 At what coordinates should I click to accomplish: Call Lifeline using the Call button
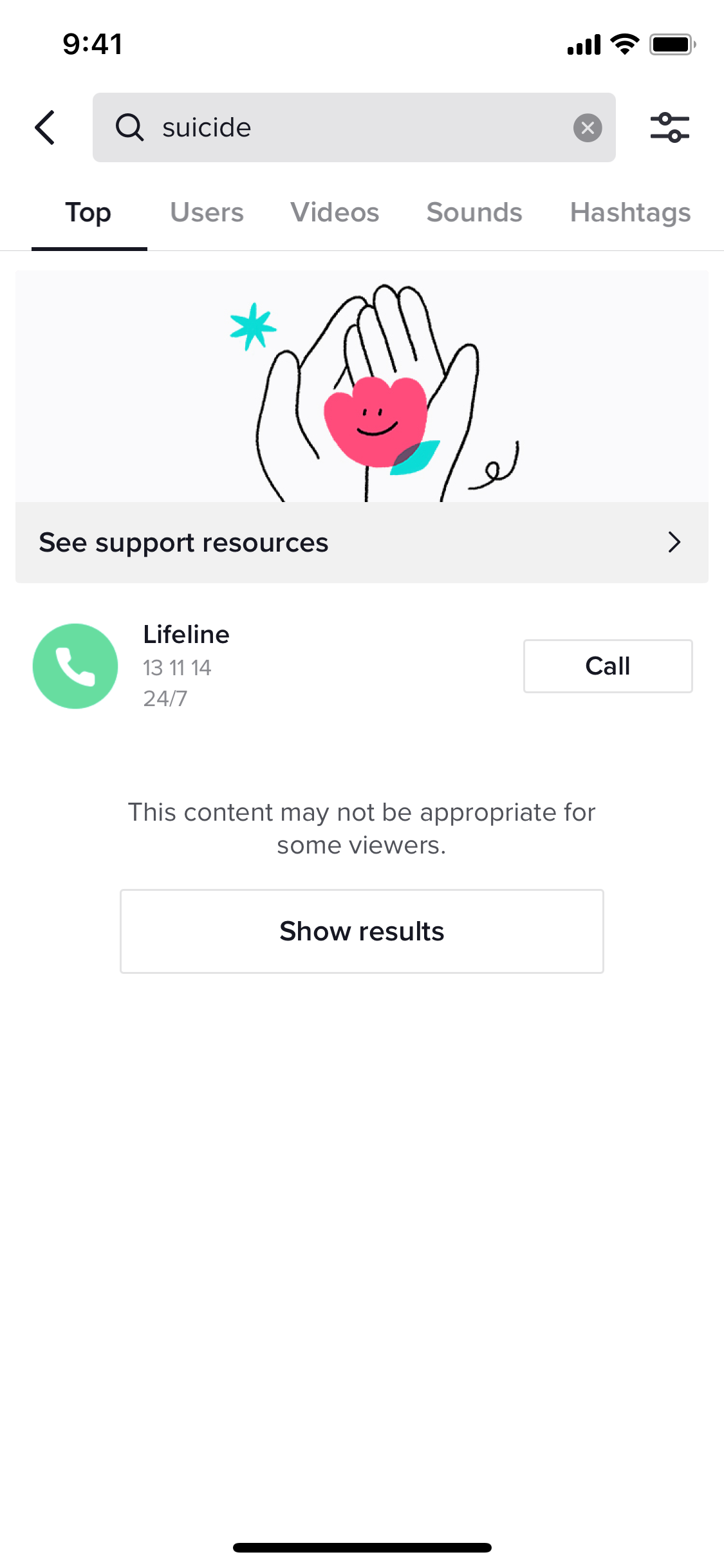(x=608, y=666)
